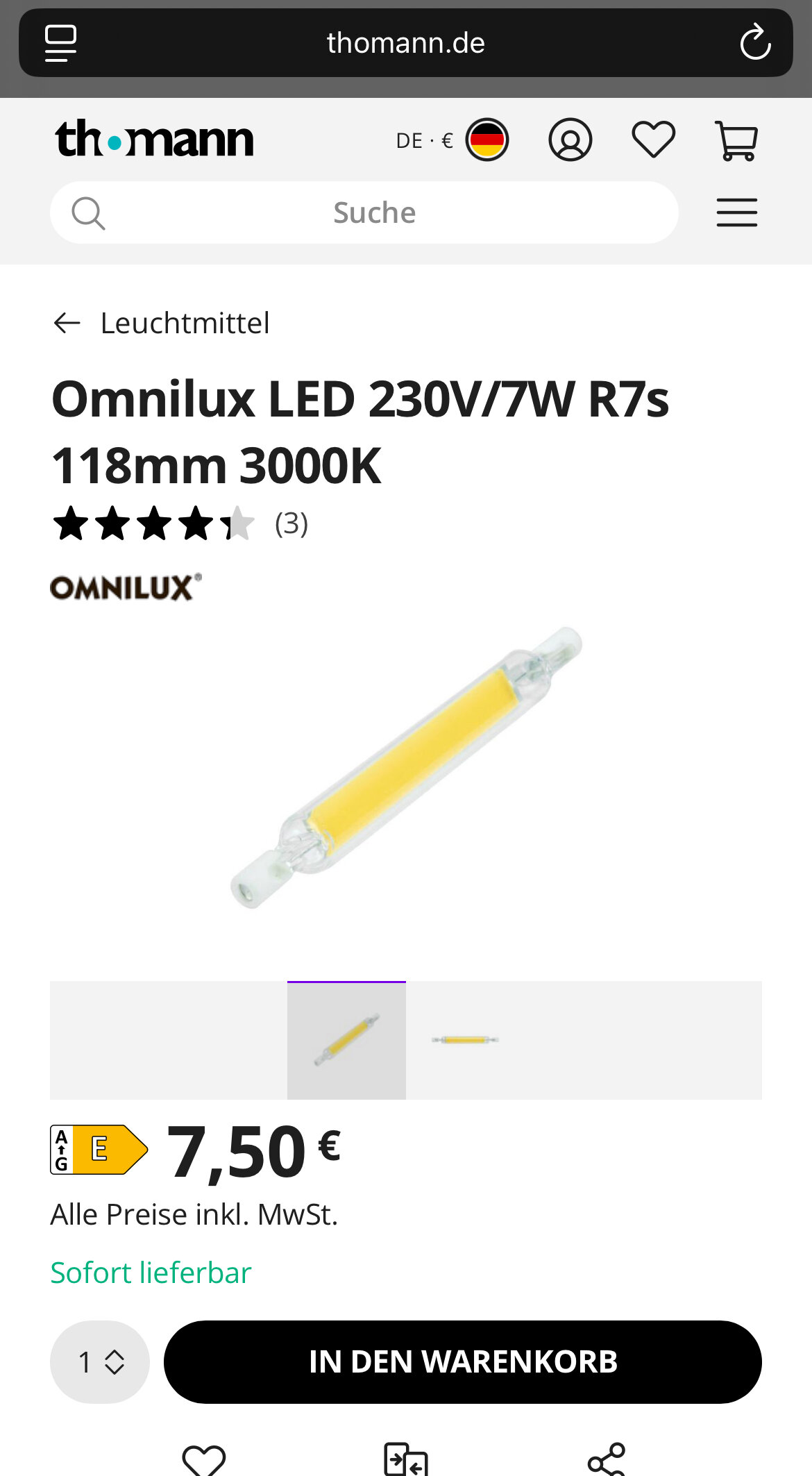
Task: Compare this product
Action: tap(406, 1459)
